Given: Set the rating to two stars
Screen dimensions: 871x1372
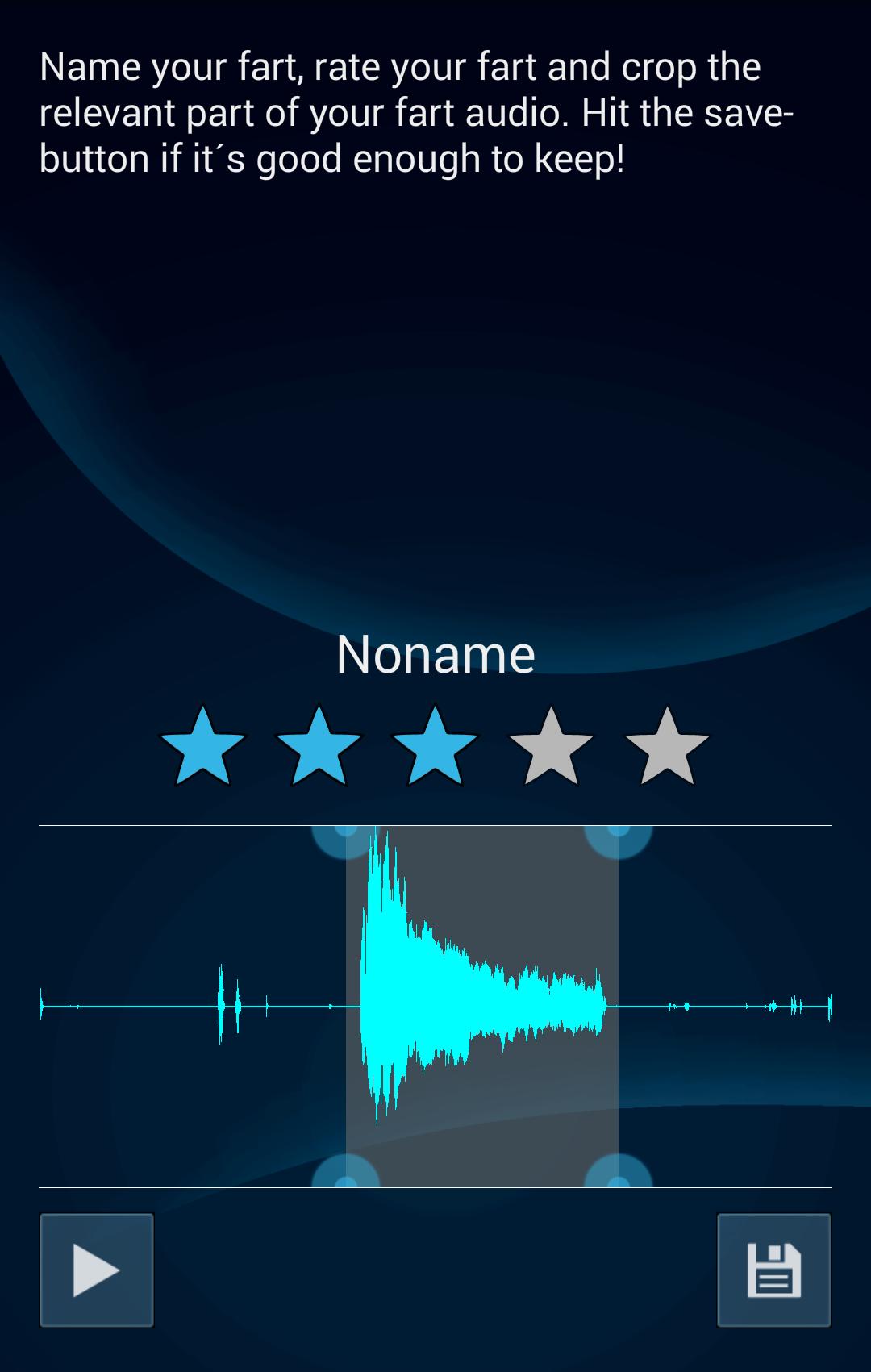Looking at the screenshot, I should pyautogui.click(x=319, y=746).
